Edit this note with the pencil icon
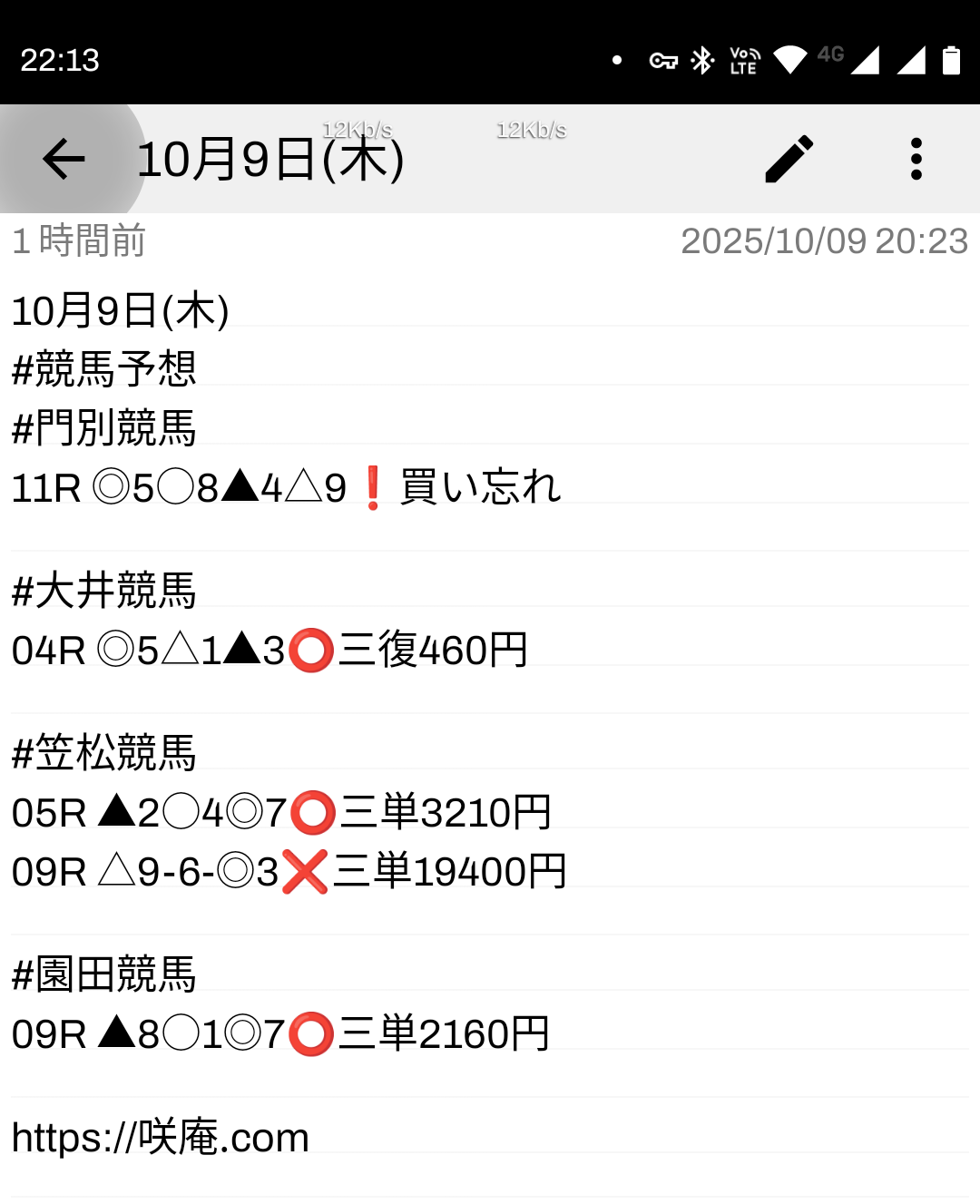The height and width of the screenshot is (1204, 980). click(789, 159)
